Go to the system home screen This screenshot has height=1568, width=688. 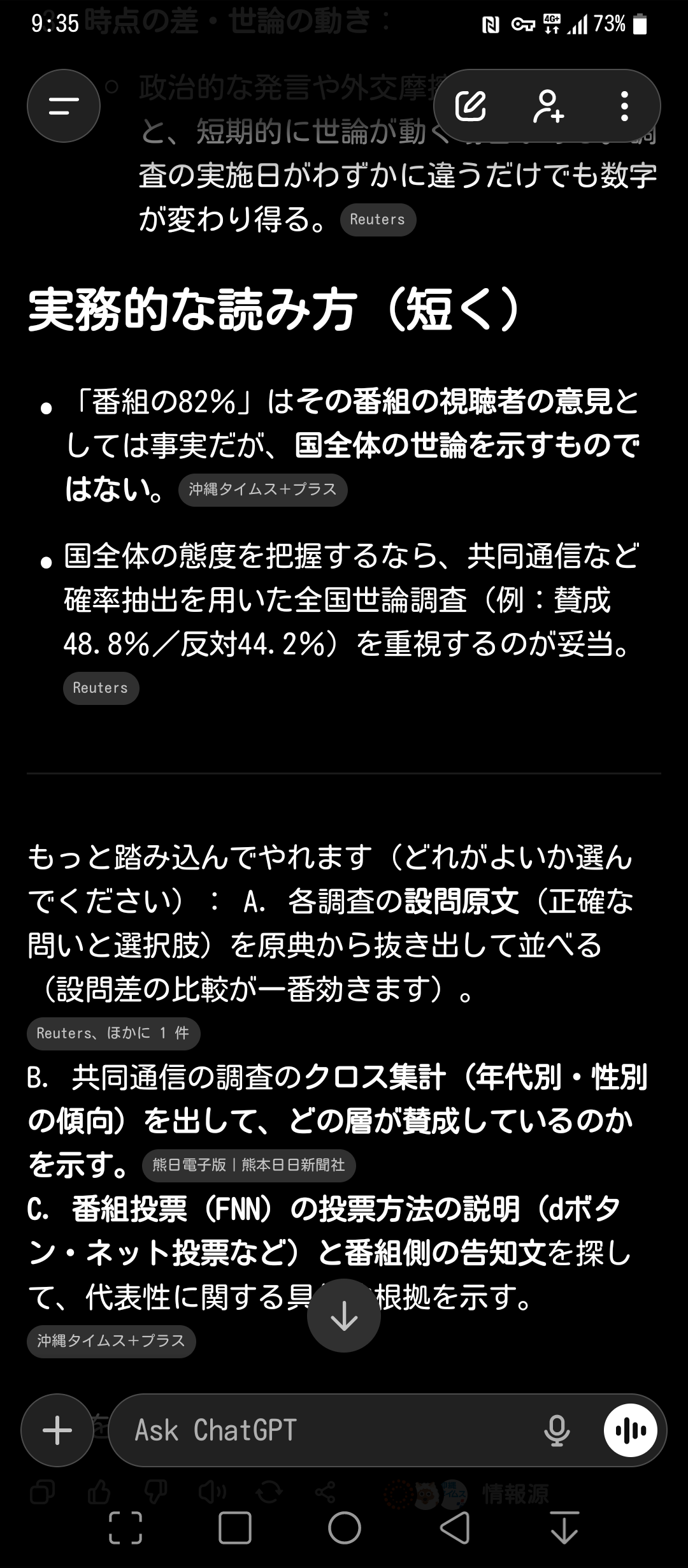[345, 1528]
